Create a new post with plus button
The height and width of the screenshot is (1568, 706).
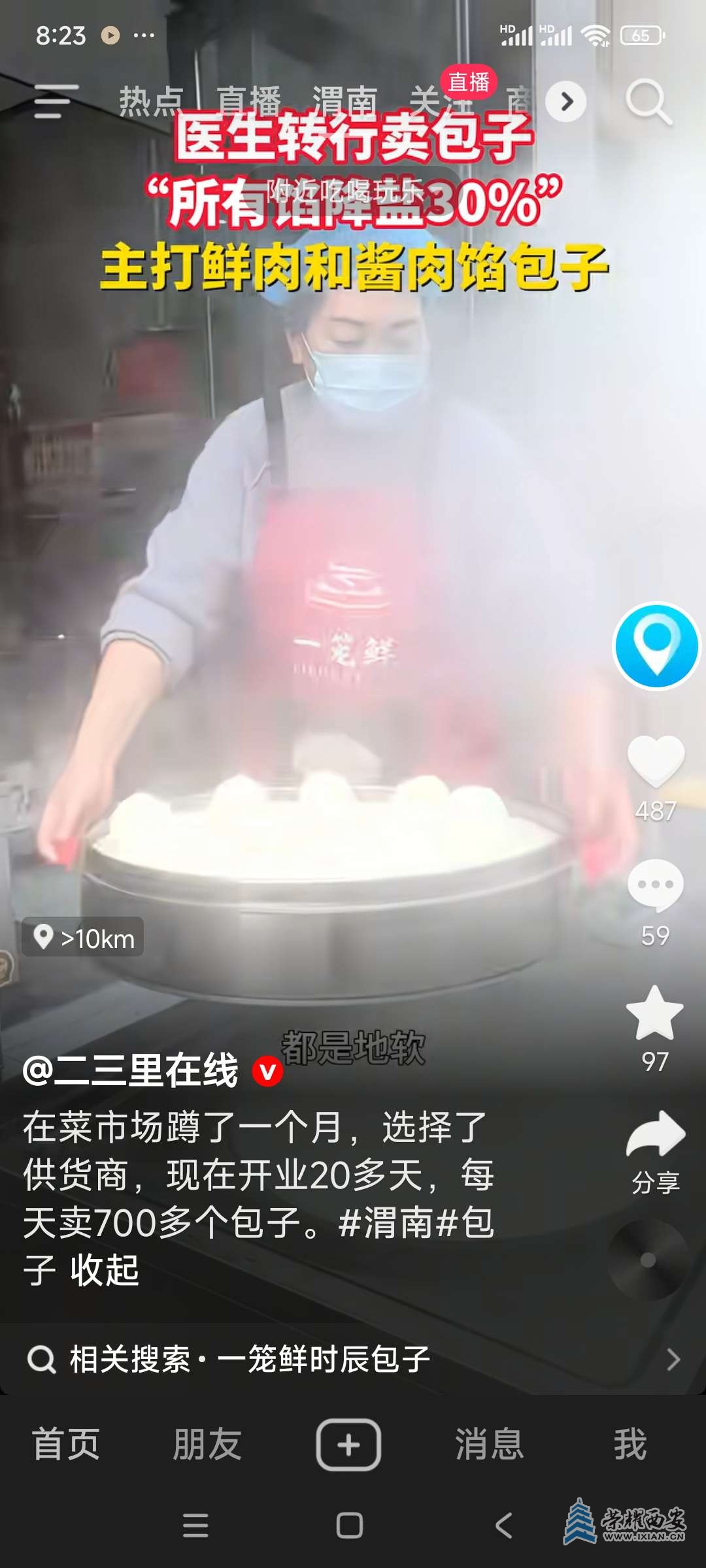348,1445
